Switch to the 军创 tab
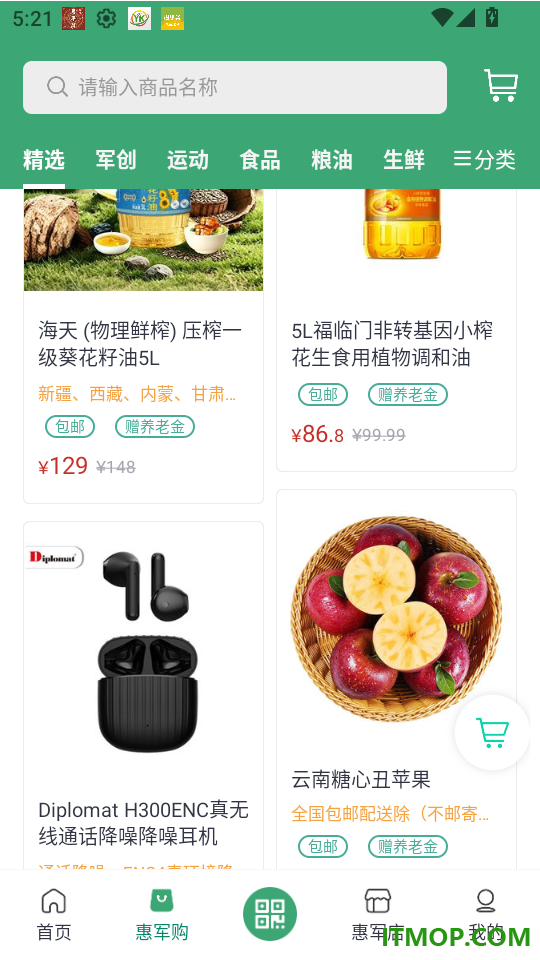The height and width of the screenshot is (960, 540). [x=116, y=160]
